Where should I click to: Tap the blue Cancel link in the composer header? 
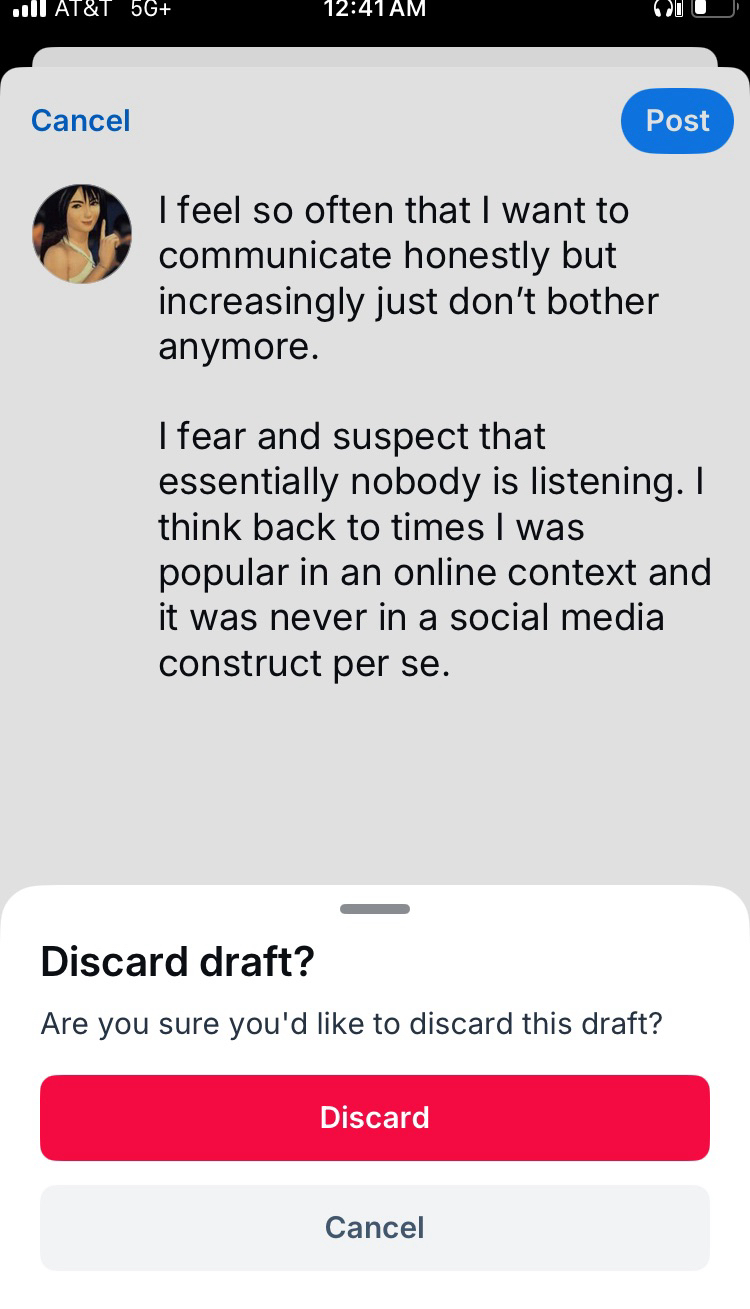click(x=81, y=121)
